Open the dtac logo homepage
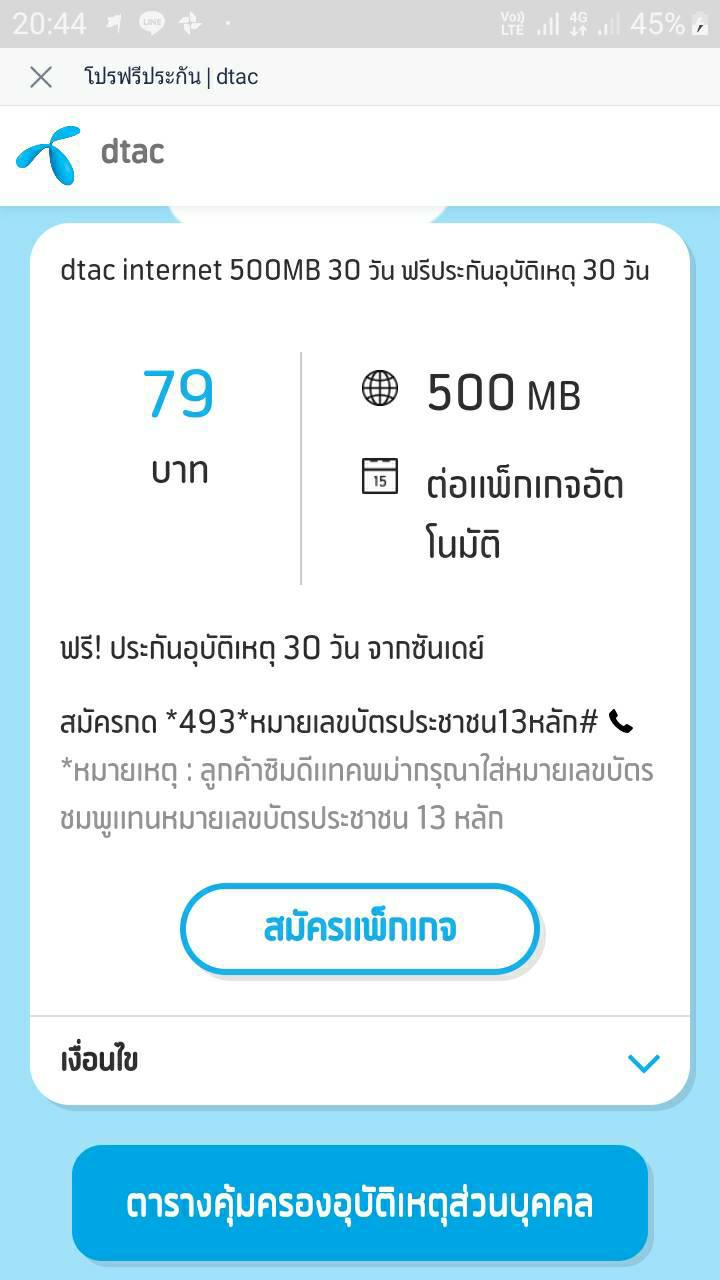Screen dimensions: 720x1280 (x=90, y=153)
